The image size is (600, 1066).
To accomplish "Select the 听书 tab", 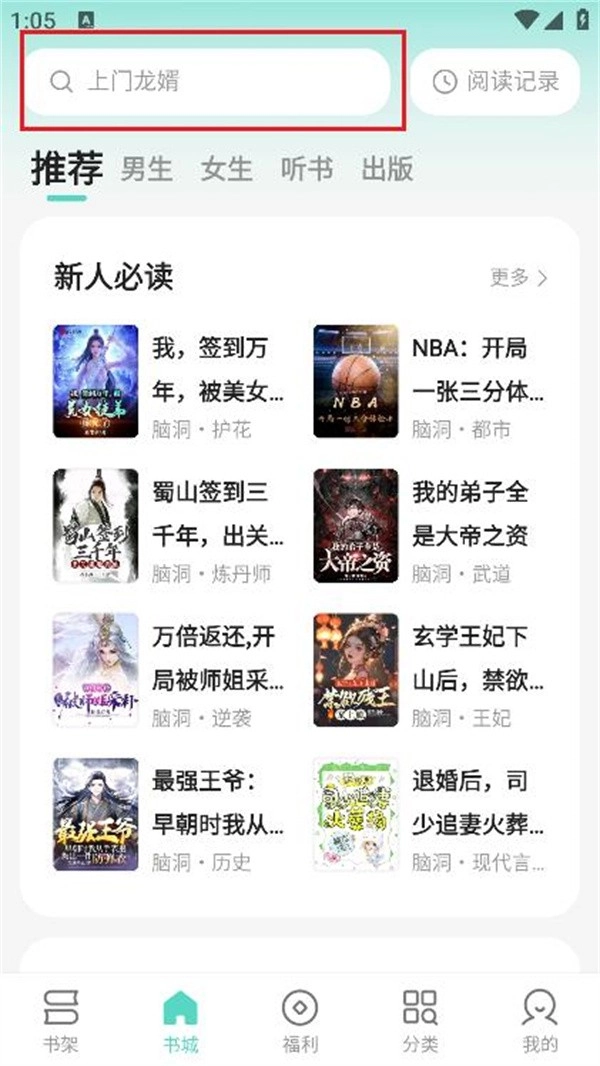I will pyautogui.click(x=307, y=169).
